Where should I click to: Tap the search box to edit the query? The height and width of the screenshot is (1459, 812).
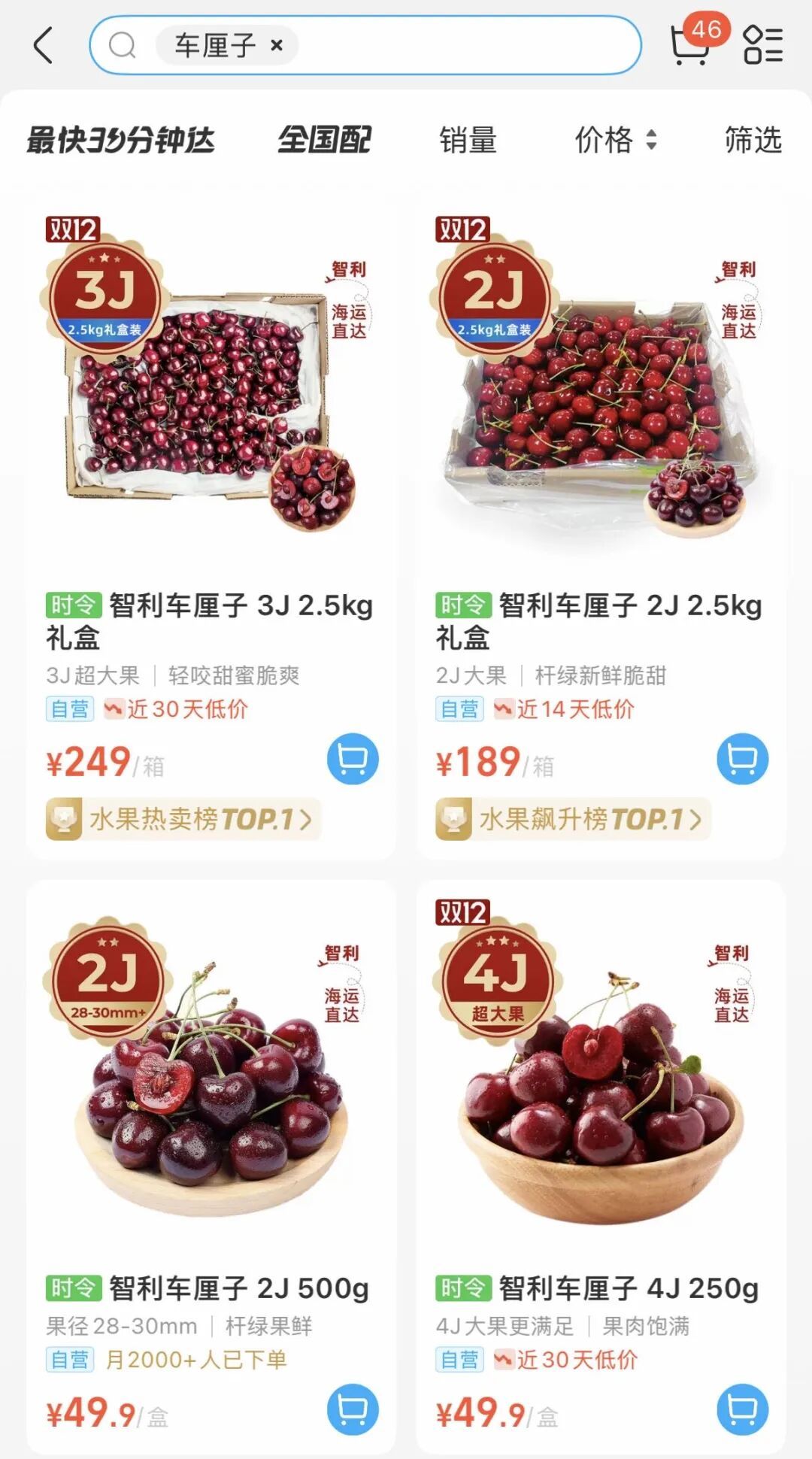click(x=466, y=45)
